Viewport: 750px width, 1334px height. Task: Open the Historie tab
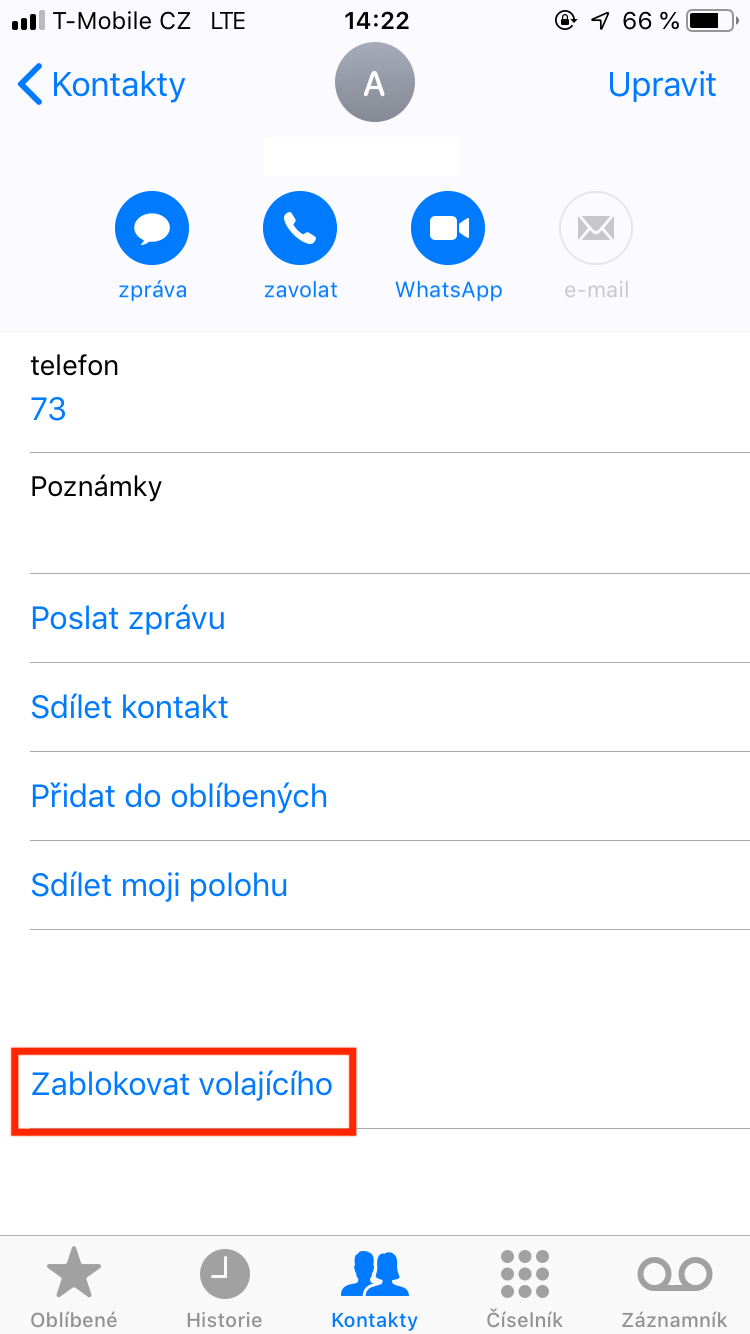pyautogui.click(x=224, y=1288)
